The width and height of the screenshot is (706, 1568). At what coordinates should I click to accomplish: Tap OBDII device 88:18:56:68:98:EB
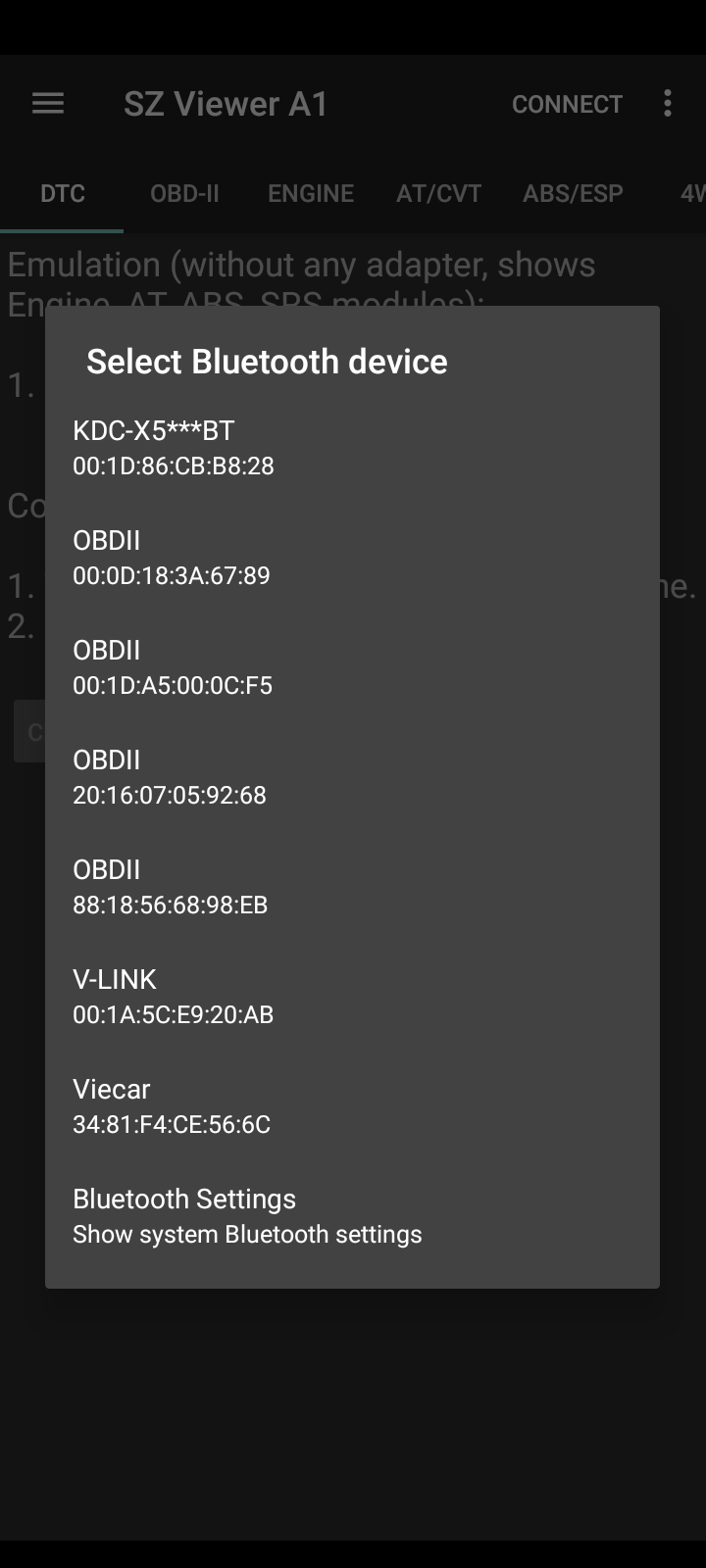click(352, 887)
